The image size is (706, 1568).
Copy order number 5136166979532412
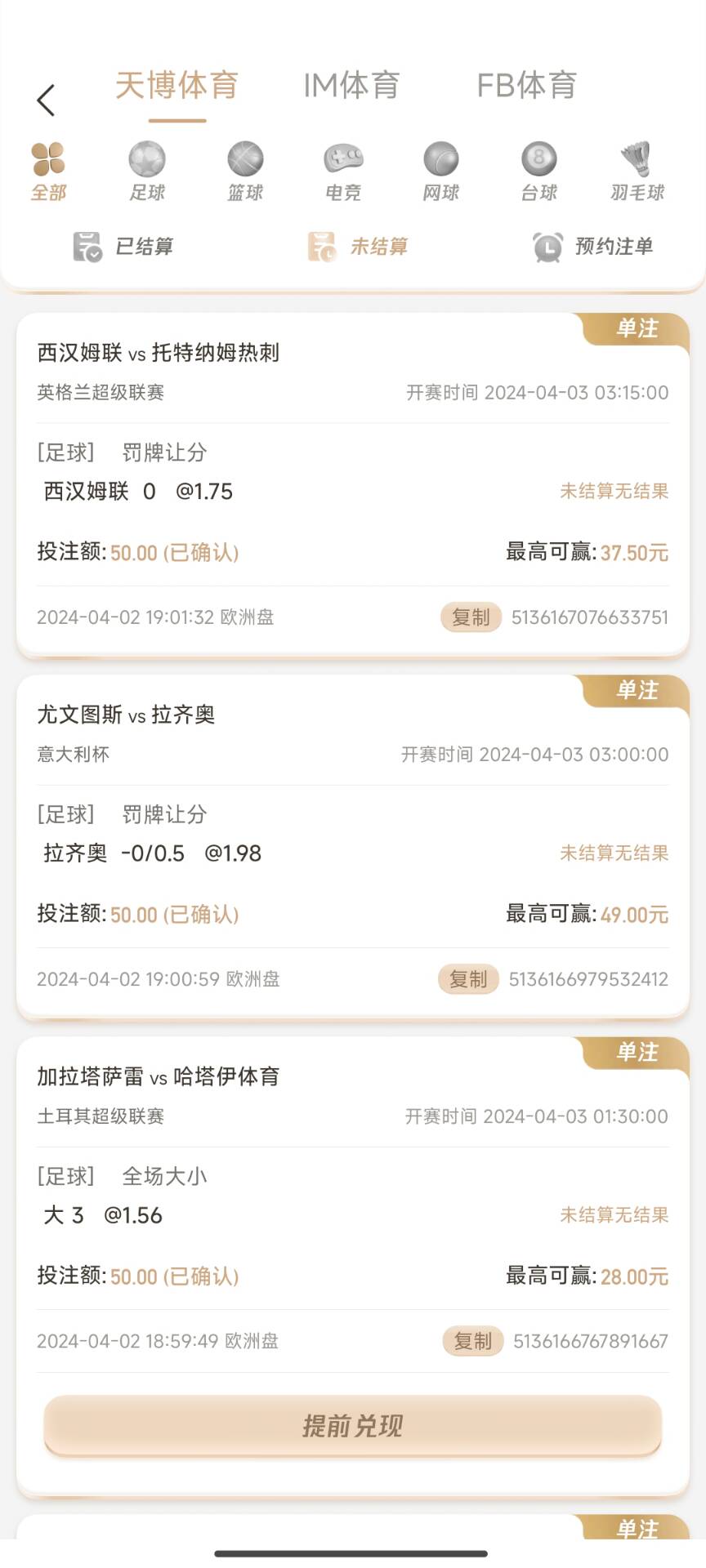point(468,979)
